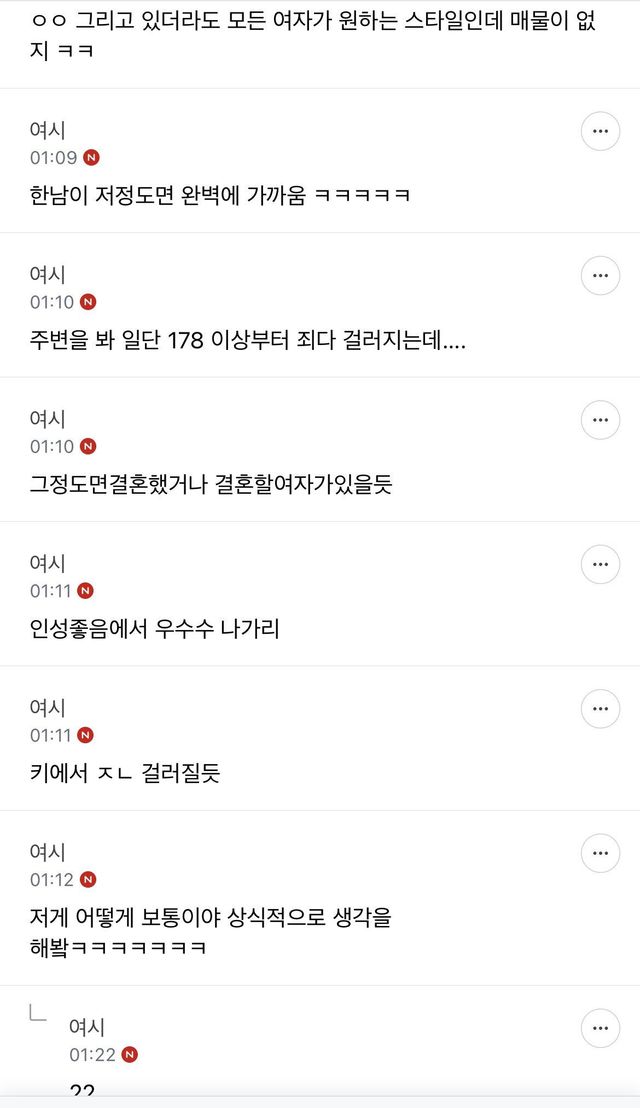Open more options on the '인성좋음에서' comment
The height and width of the screenshot is (1108, 640).
pos(600,565)
